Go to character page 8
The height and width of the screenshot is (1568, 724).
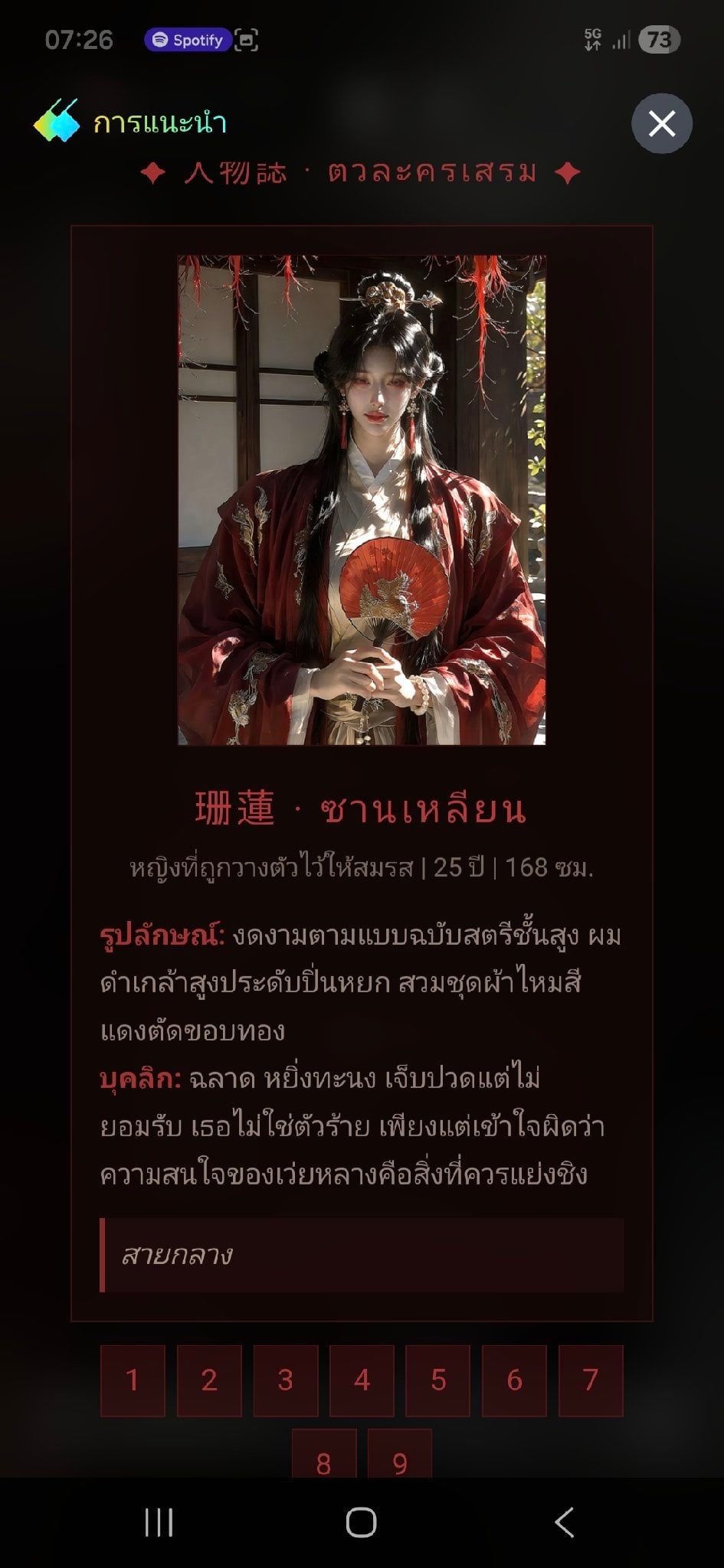[x=324, y=1453]
